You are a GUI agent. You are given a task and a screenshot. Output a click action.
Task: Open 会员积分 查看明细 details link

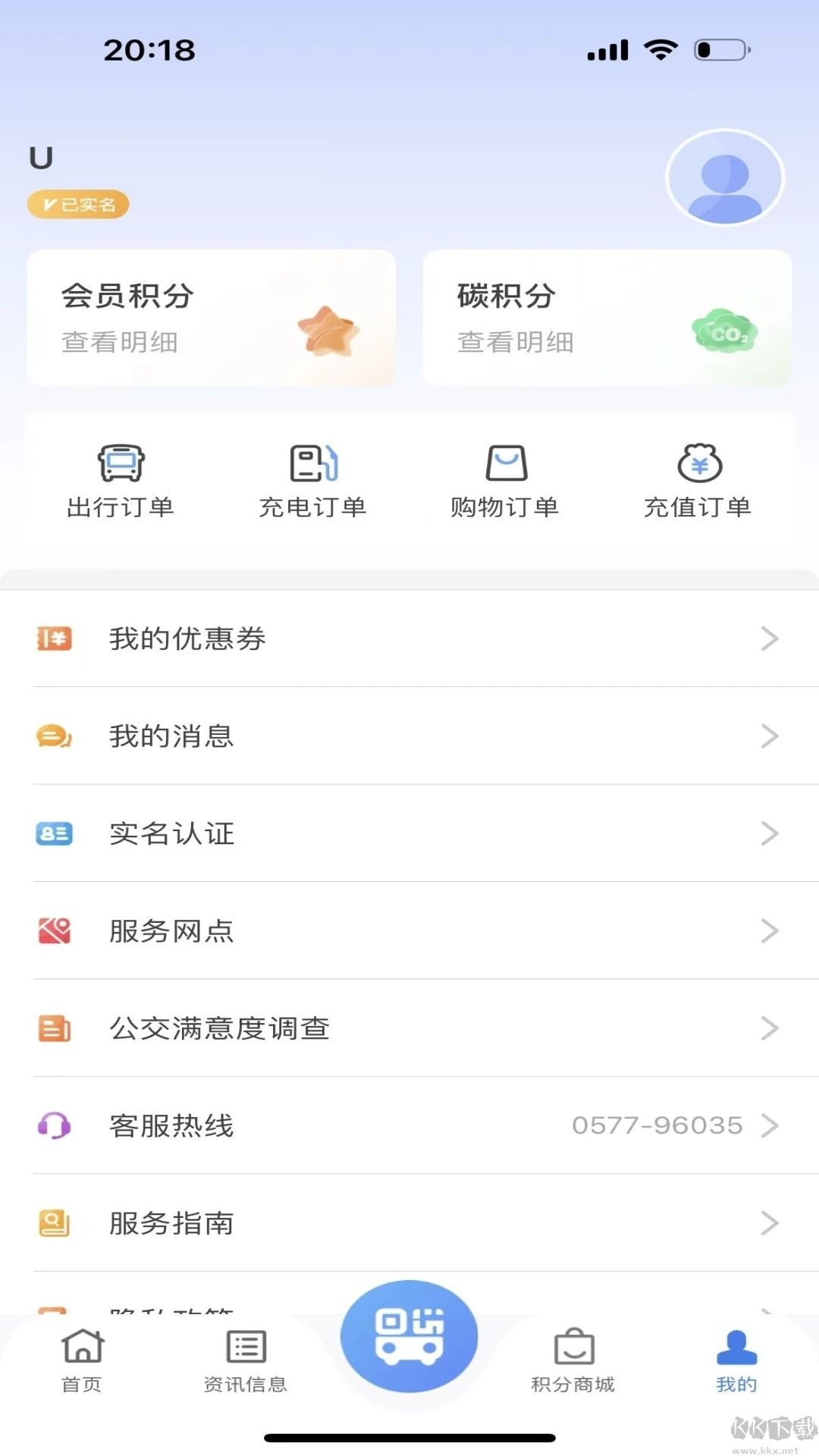(120, 343)
